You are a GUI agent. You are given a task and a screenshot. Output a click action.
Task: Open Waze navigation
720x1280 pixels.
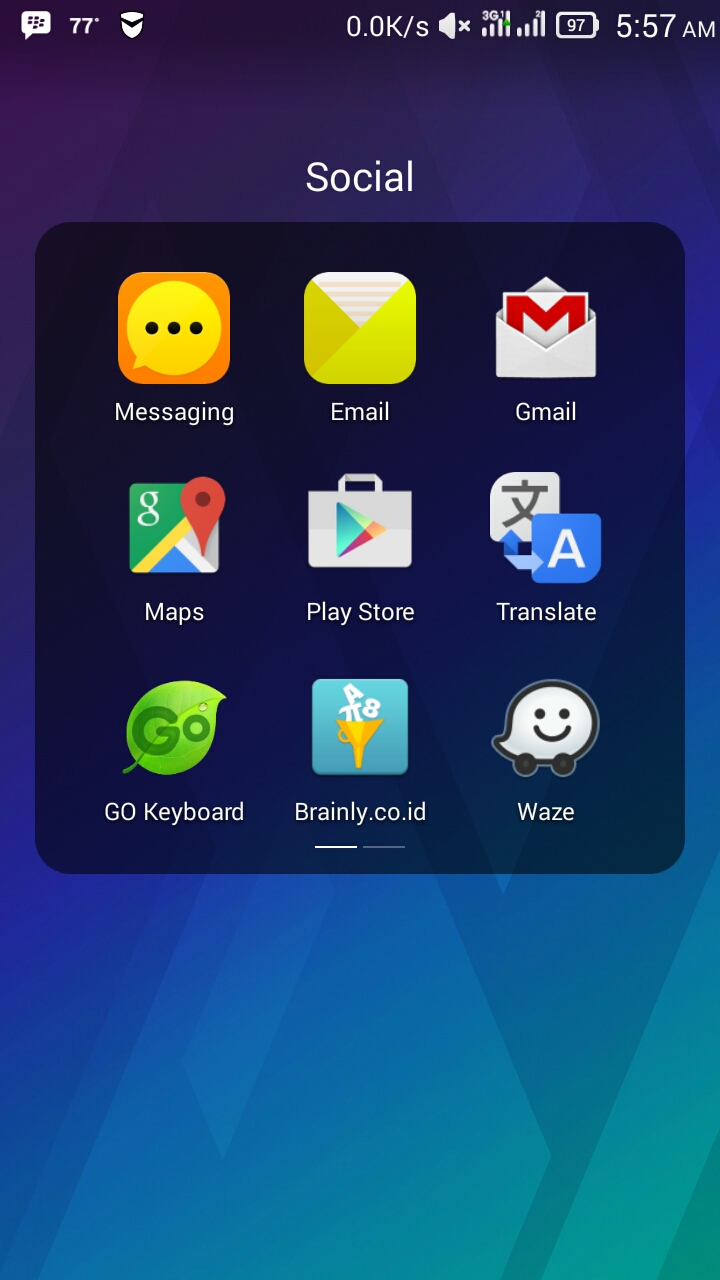(546, 727)
